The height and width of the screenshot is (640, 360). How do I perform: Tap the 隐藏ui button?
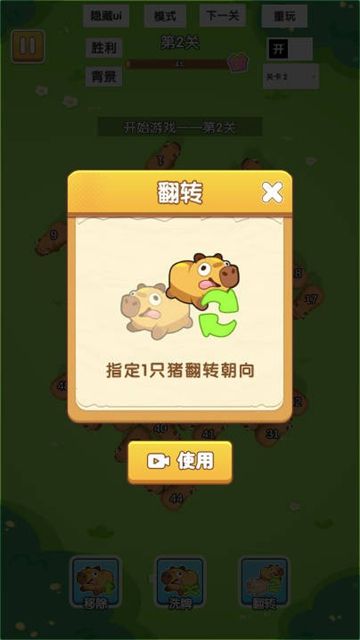(x=106, y=16)
